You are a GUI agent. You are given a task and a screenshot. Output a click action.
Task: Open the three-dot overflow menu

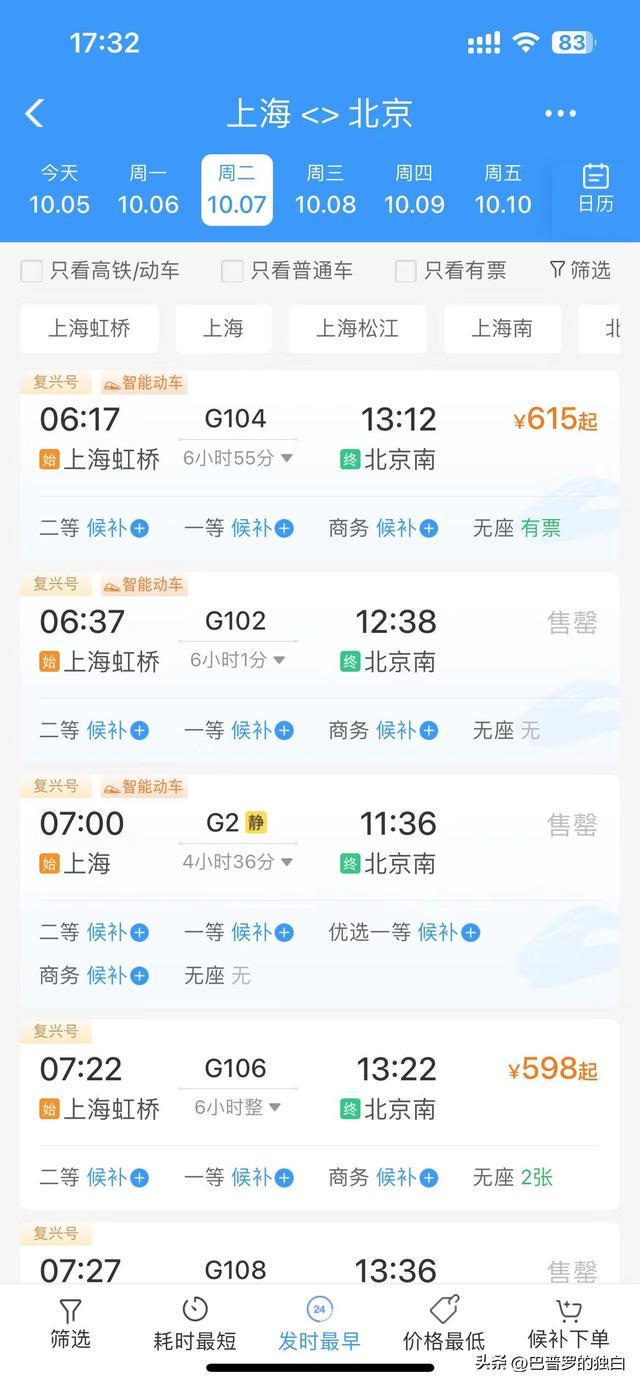560,113
